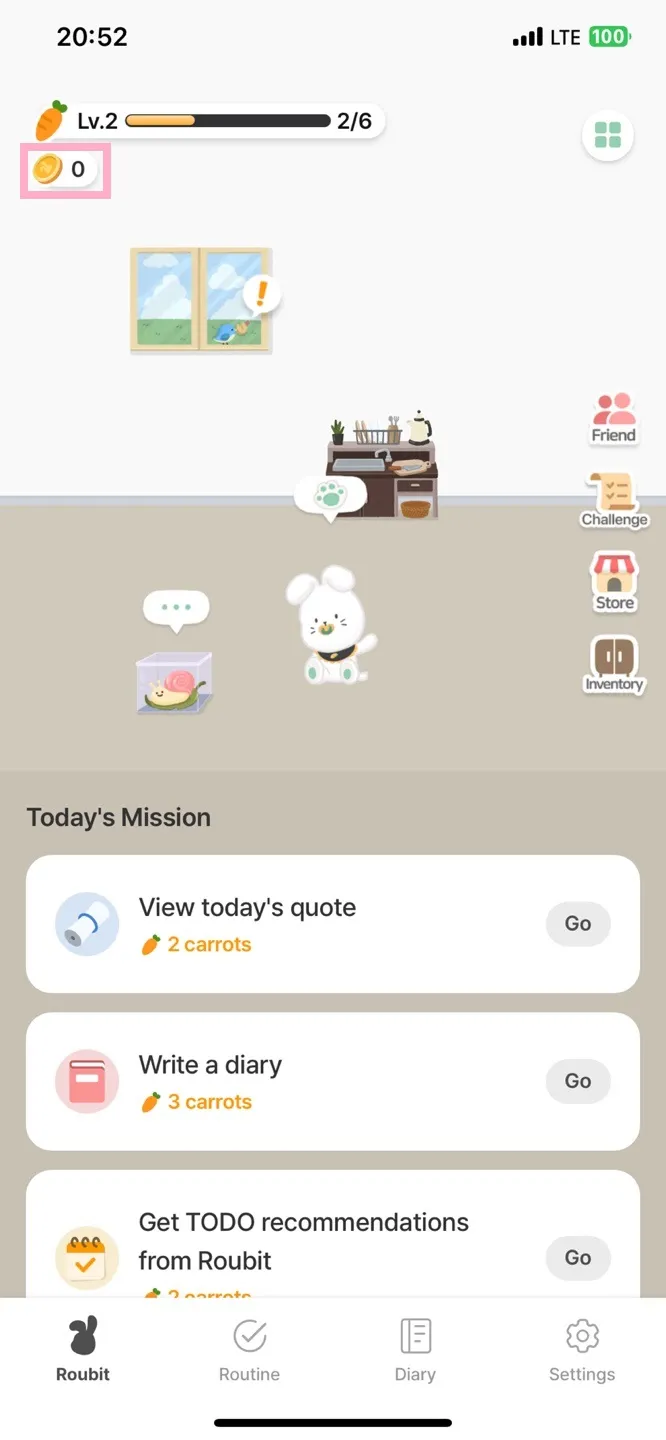666x1440 pixels.
Task: Visit the Store
Action: (x=614, y=582)
